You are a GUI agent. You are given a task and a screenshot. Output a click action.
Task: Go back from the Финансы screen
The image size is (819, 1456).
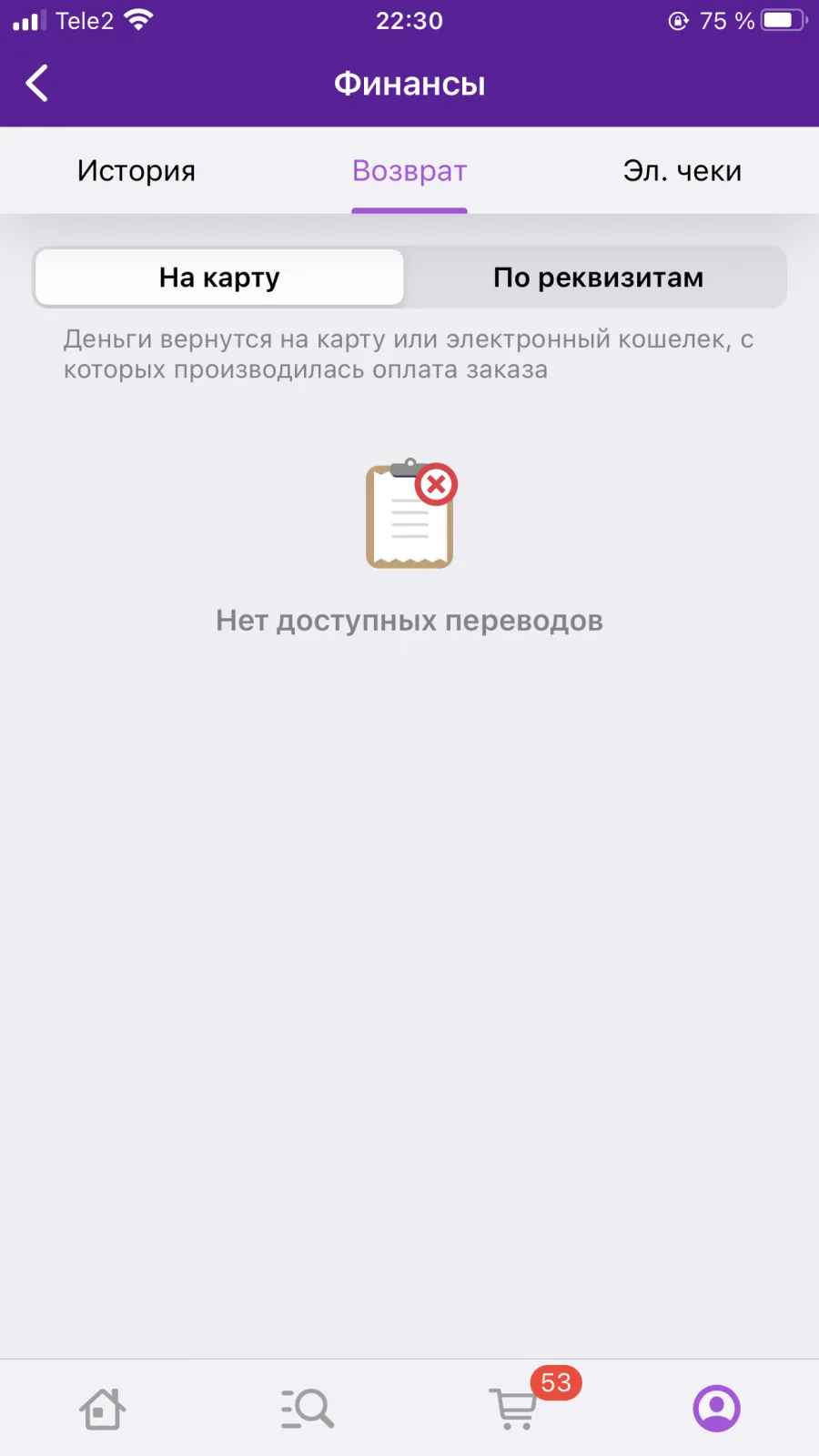click(36, 84)
